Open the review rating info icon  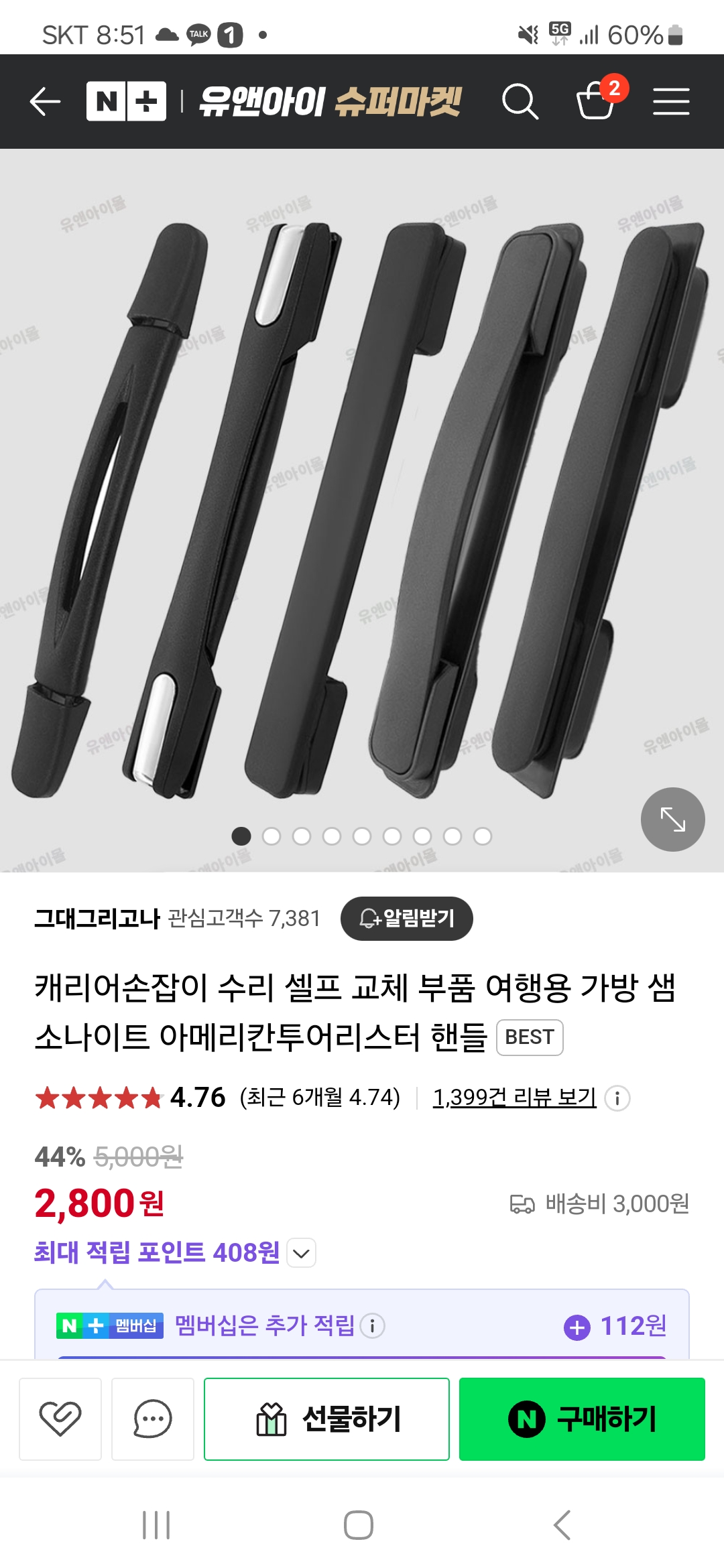pos(617,1098)
